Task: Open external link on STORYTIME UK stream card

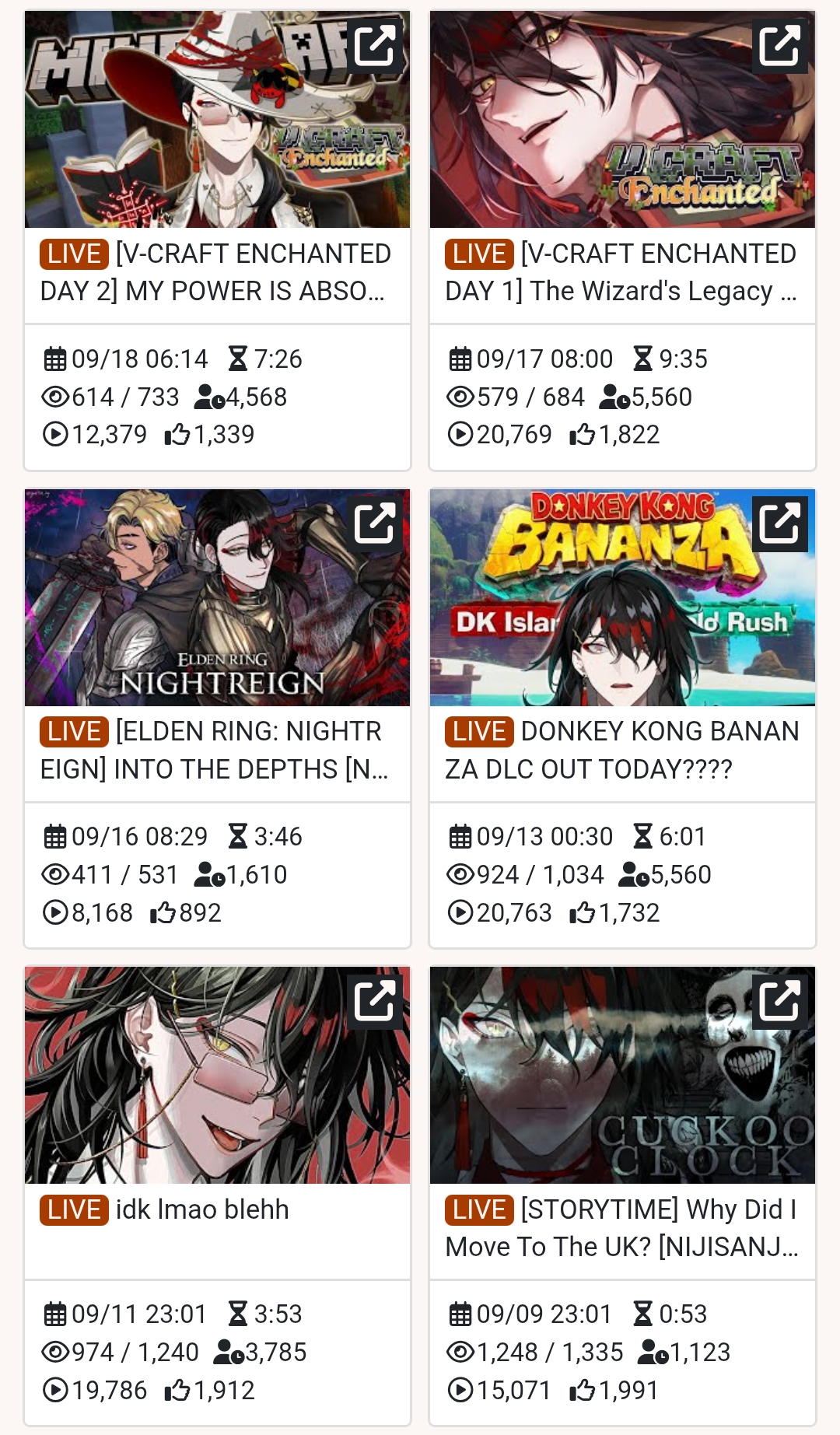Action: tap(780, 1000)
